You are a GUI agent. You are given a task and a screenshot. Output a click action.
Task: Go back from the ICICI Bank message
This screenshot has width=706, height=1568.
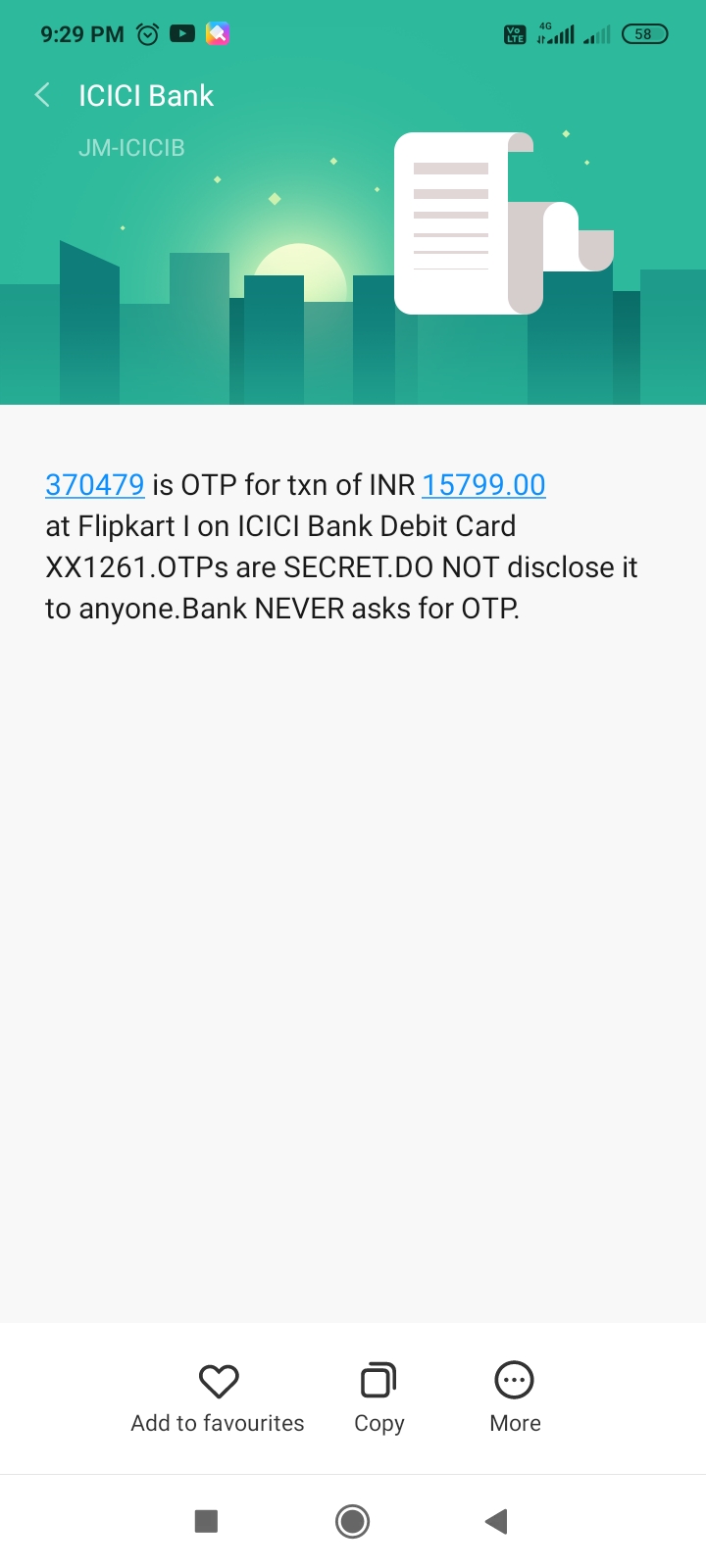(42, 95)
